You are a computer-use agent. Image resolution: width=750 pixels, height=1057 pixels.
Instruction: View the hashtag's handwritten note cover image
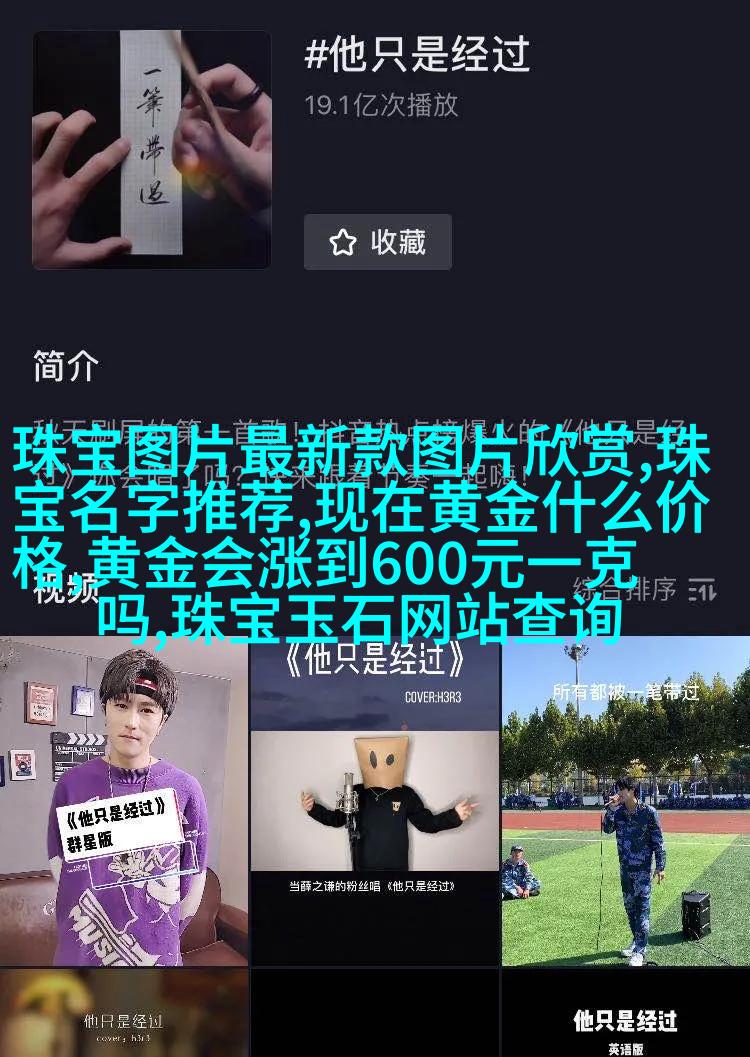pos(152,149)
